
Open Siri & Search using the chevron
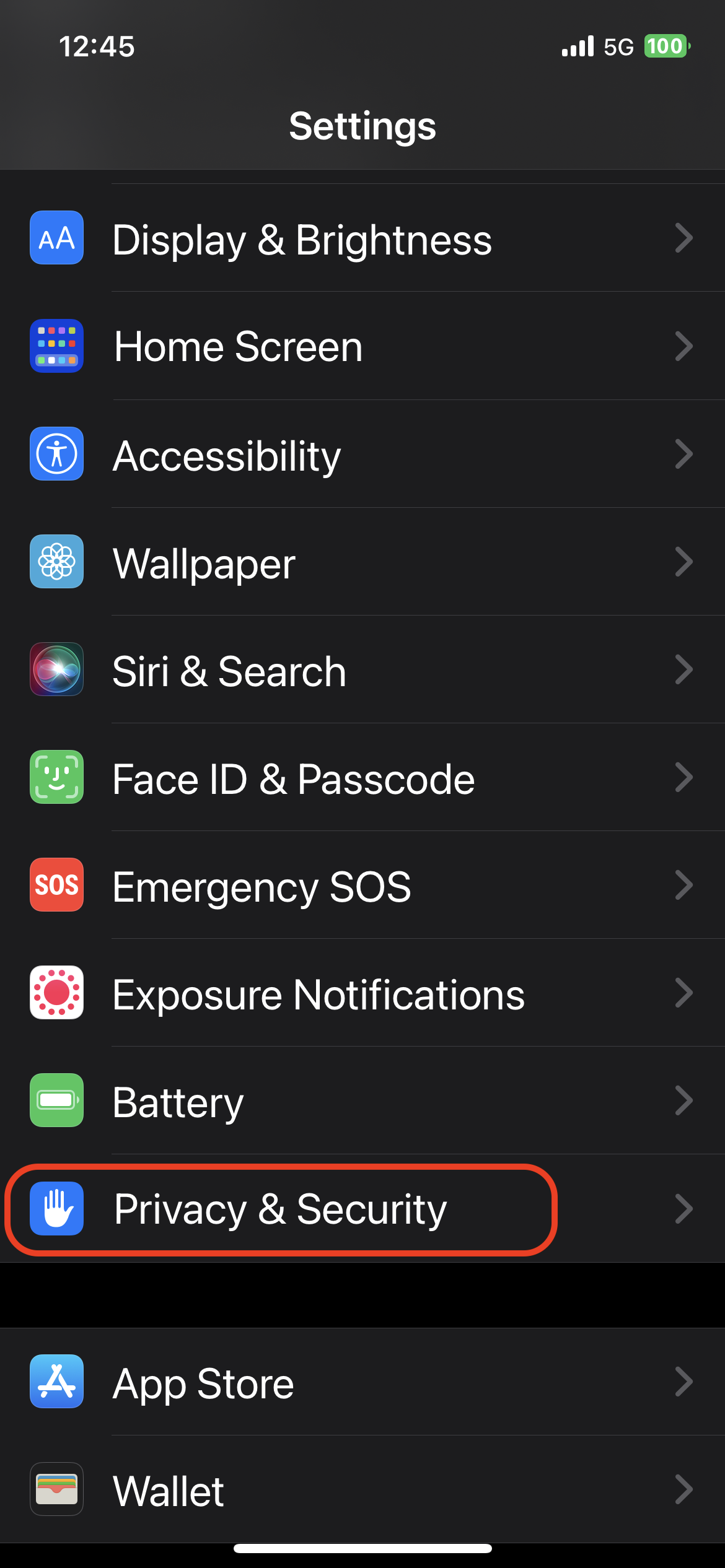coord(684,670)
